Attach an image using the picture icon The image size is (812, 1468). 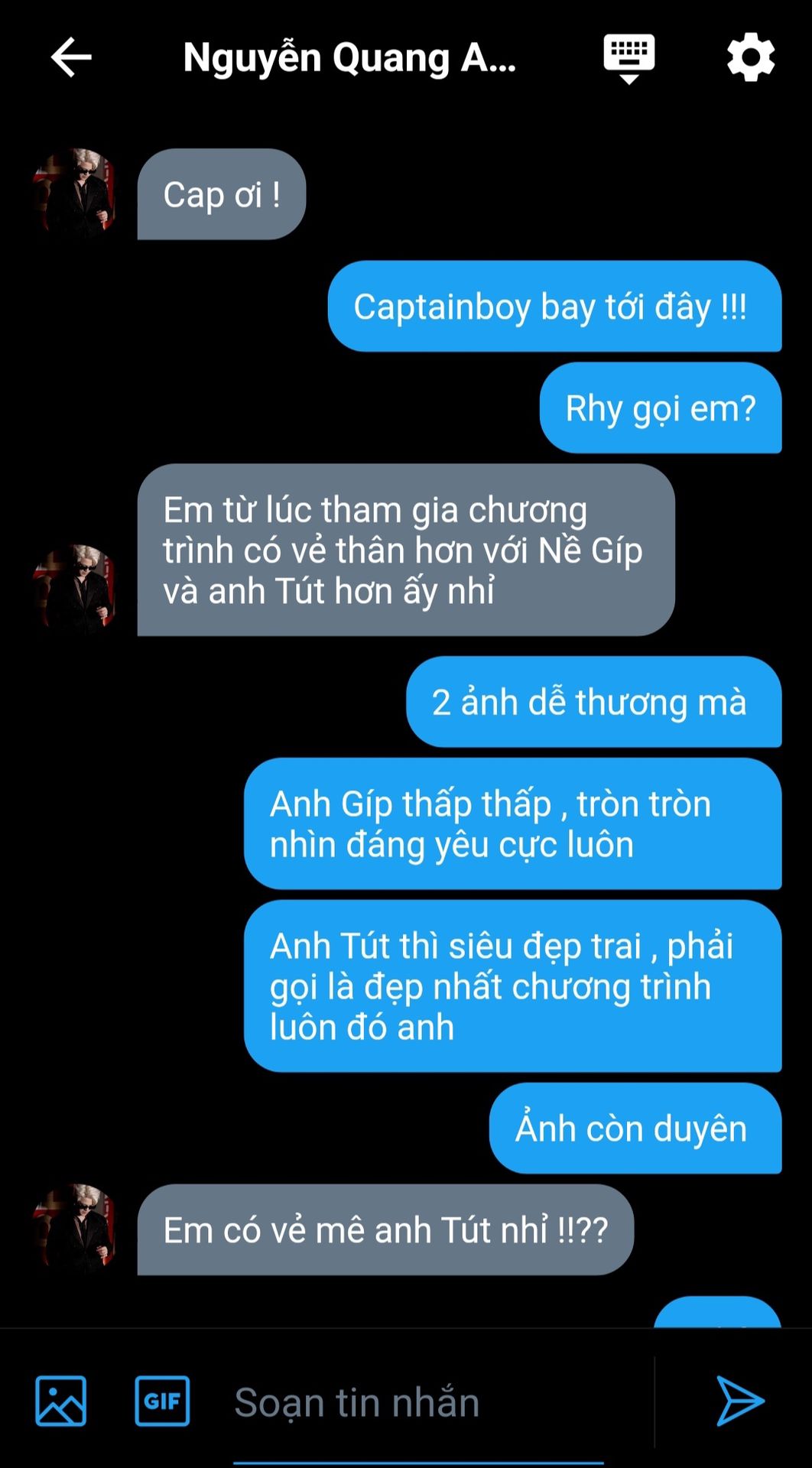click(61, 1401)
